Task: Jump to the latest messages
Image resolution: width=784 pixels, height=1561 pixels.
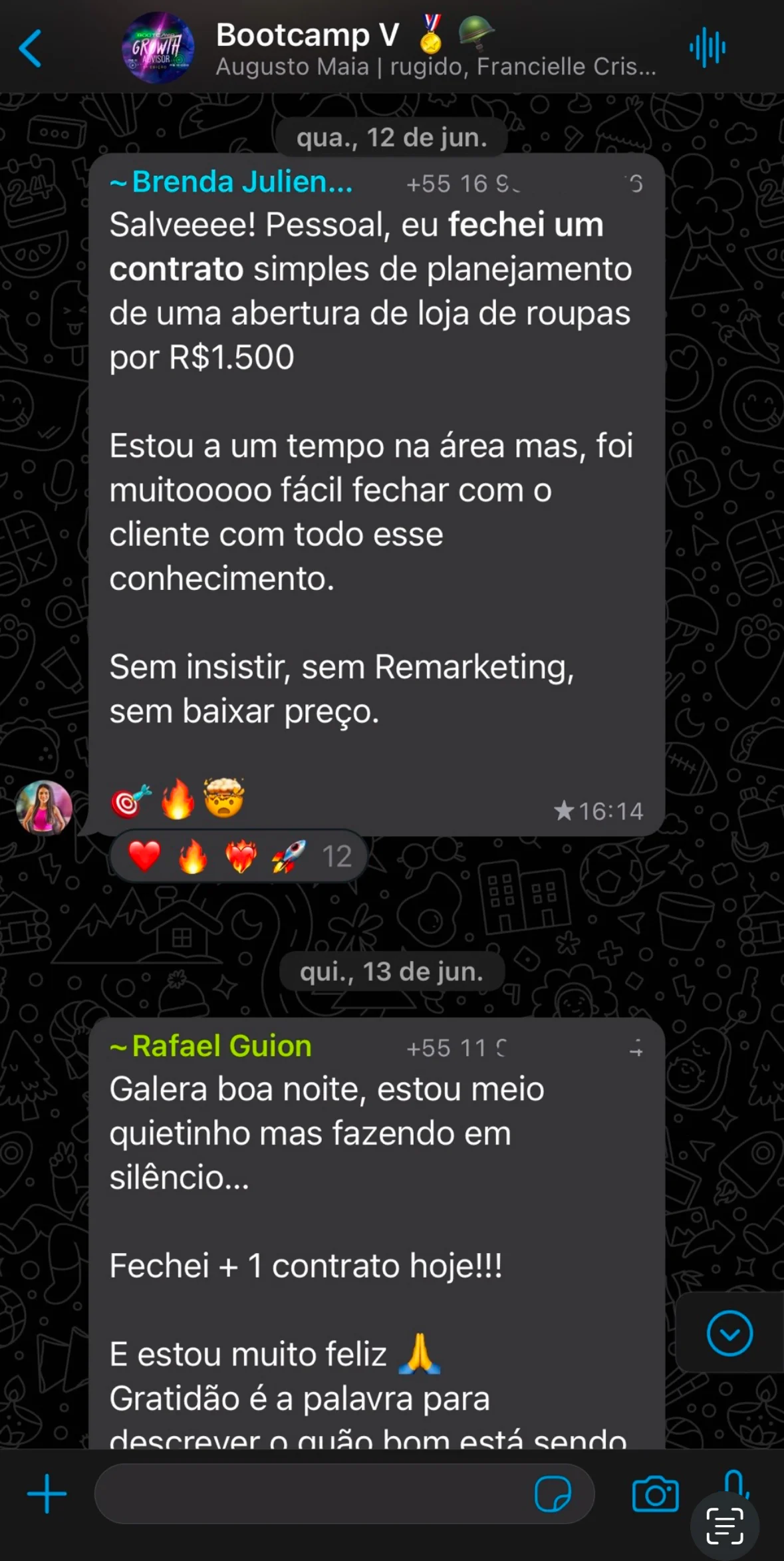Action: coord(729,1333)
